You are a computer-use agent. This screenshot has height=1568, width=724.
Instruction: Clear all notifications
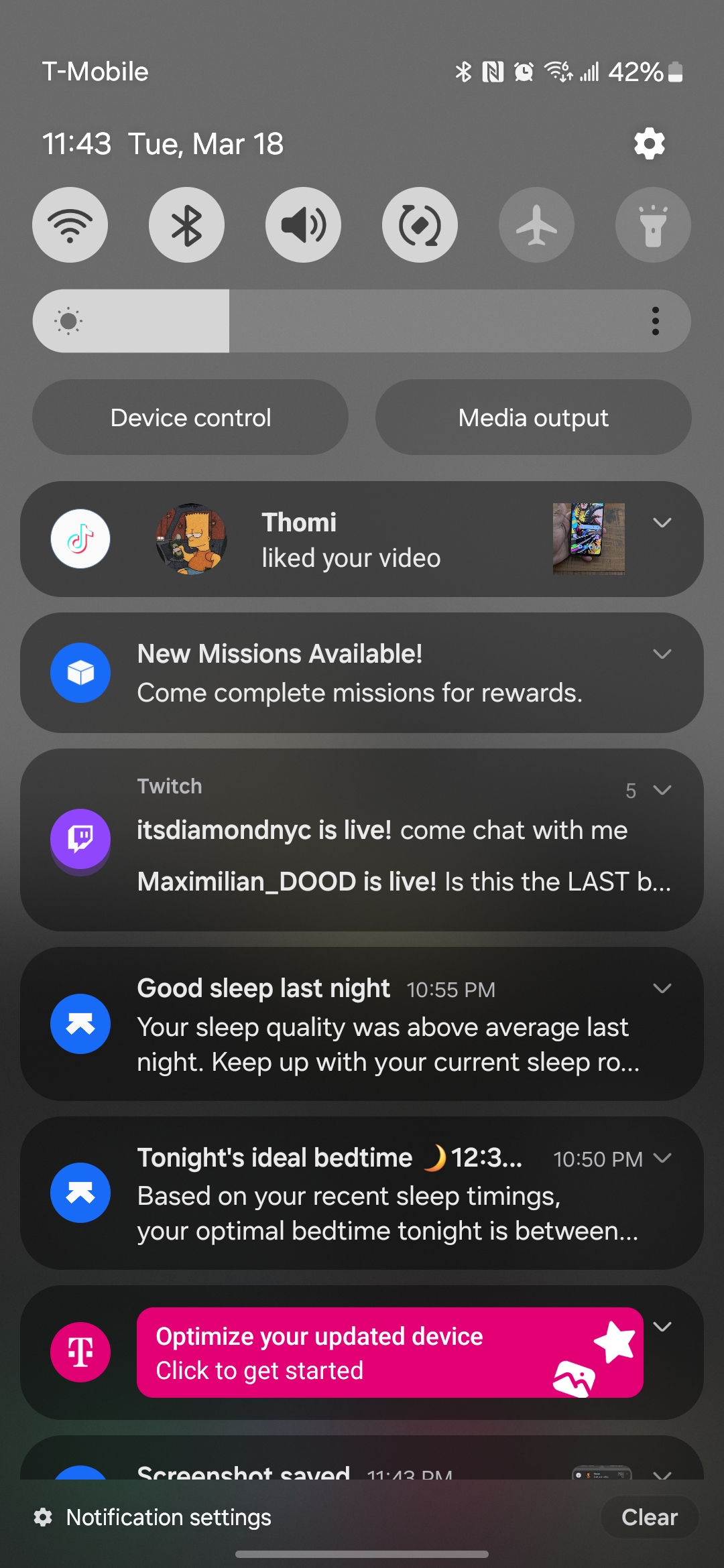coord(649,1517)
